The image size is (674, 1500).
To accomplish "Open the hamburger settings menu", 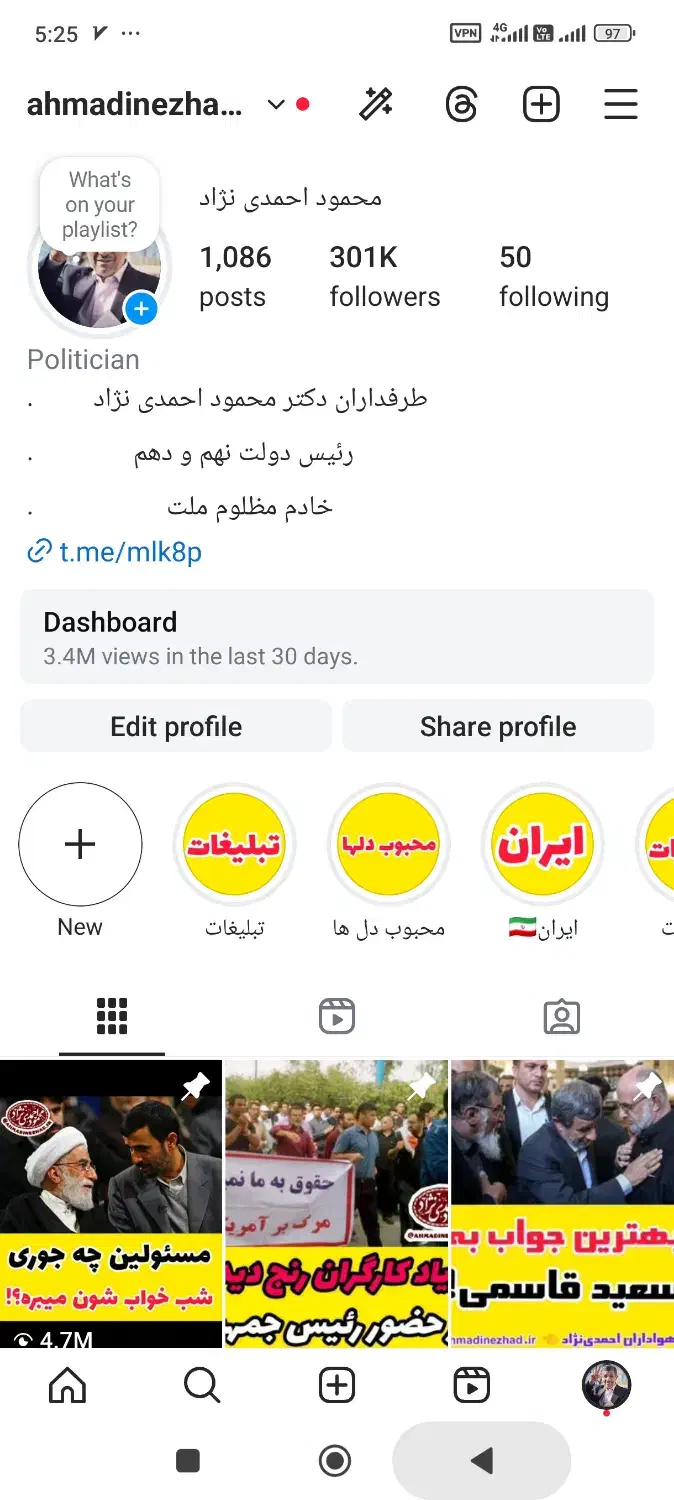I will click(x=620, y=104).
